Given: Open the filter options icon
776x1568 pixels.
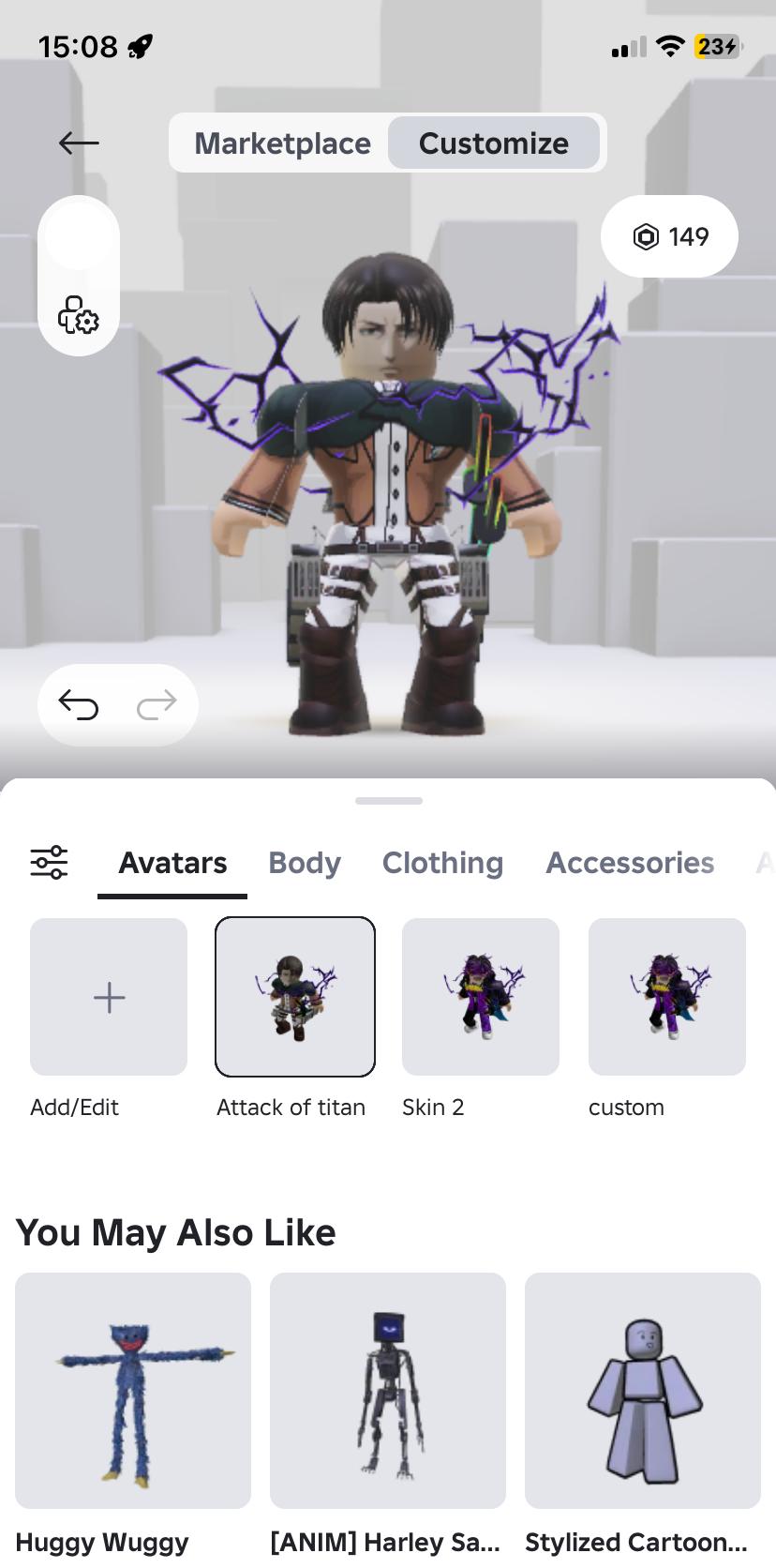Looking at the screenshot, I should click(49, 862).
